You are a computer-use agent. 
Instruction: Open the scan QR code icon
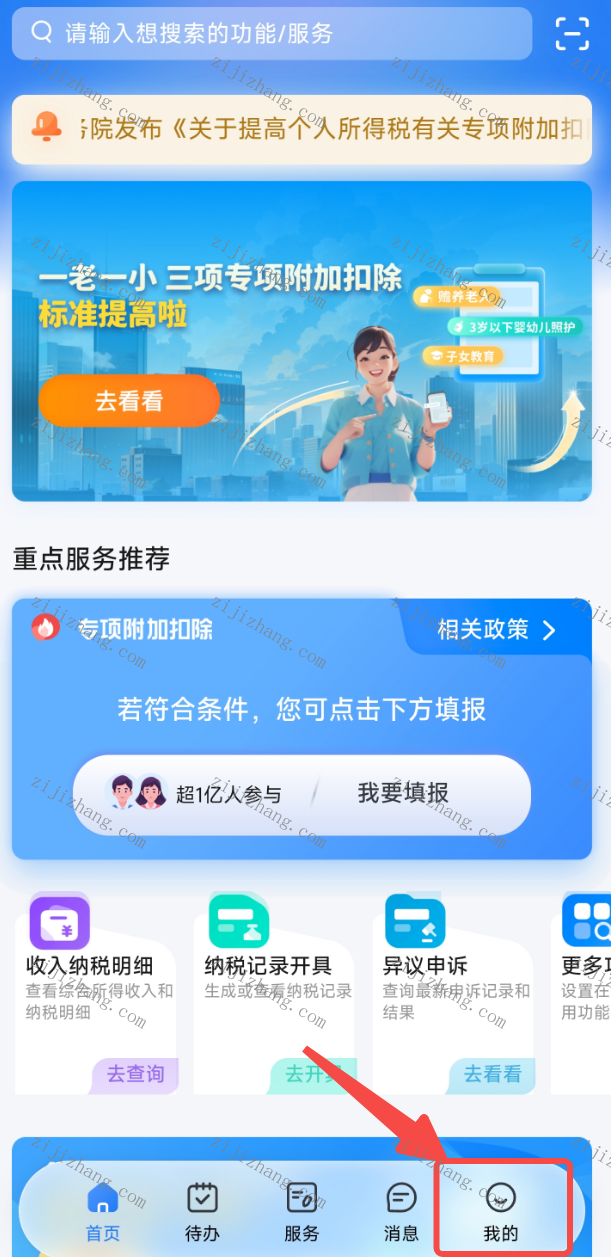572,34
